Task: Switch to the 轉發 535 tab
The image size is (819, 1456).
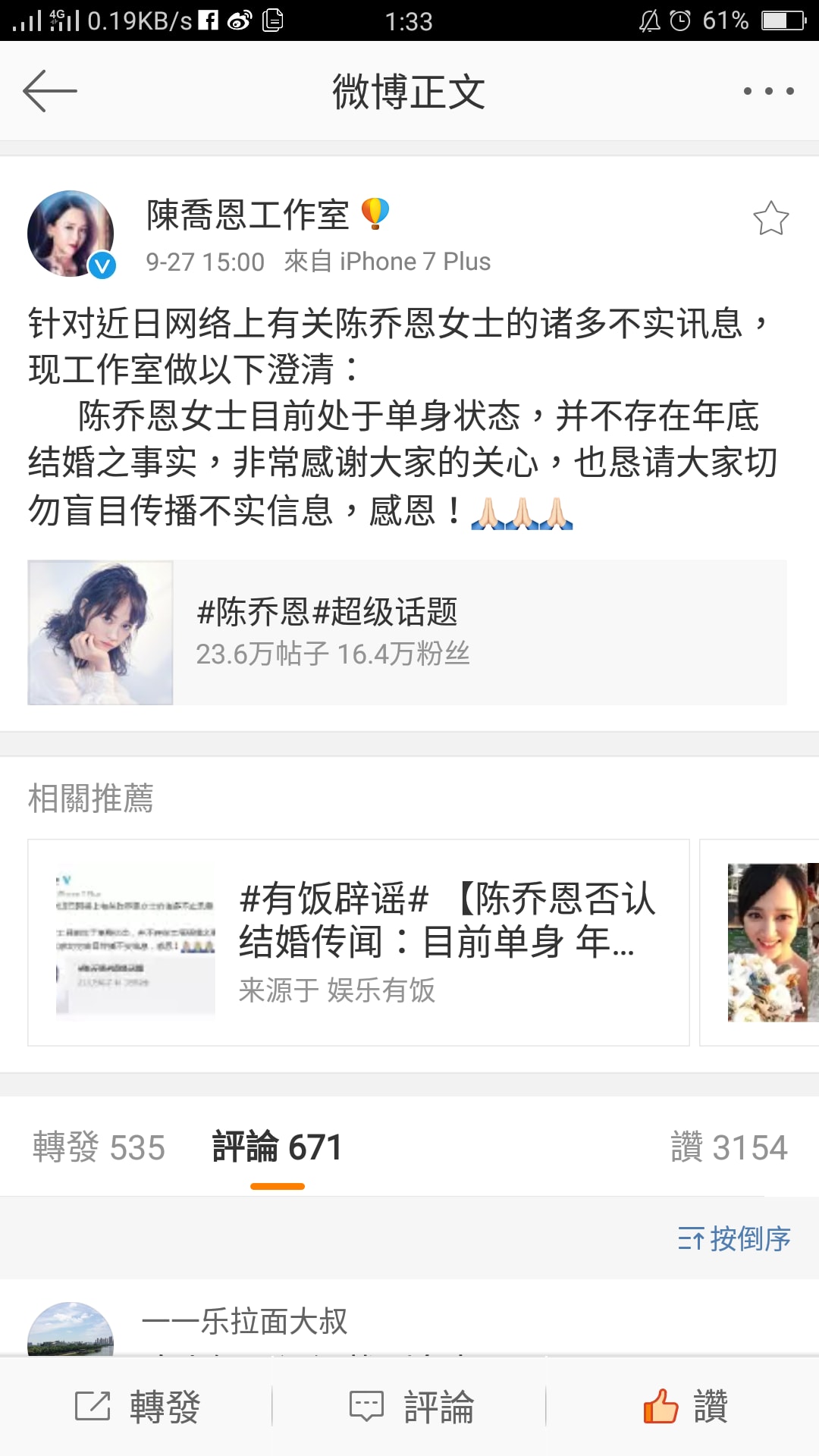Action: 99,1147
